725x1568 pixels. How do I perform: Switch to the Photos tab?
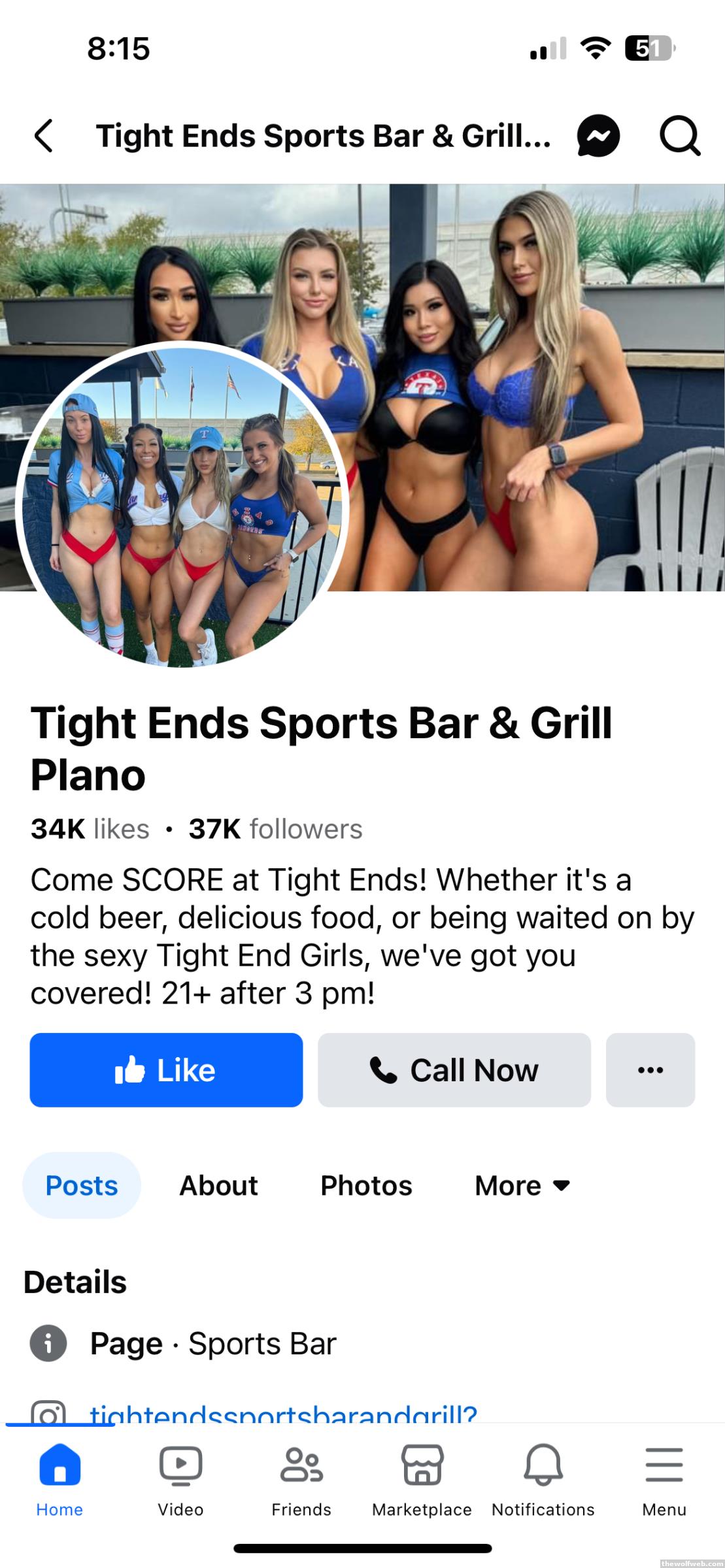366,1185
